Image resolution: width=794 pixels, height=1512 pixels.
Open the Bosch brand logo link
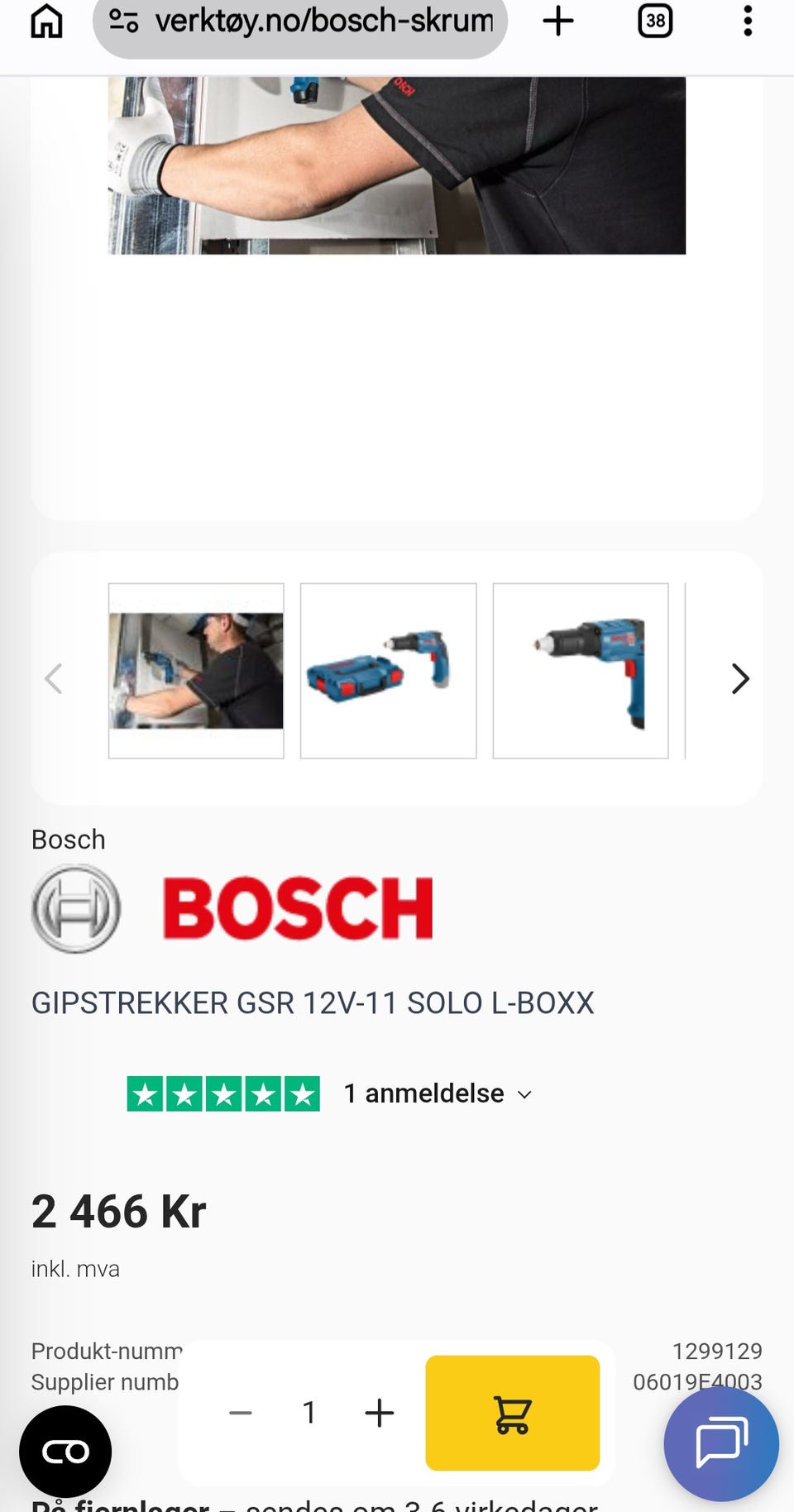[232, 908]
